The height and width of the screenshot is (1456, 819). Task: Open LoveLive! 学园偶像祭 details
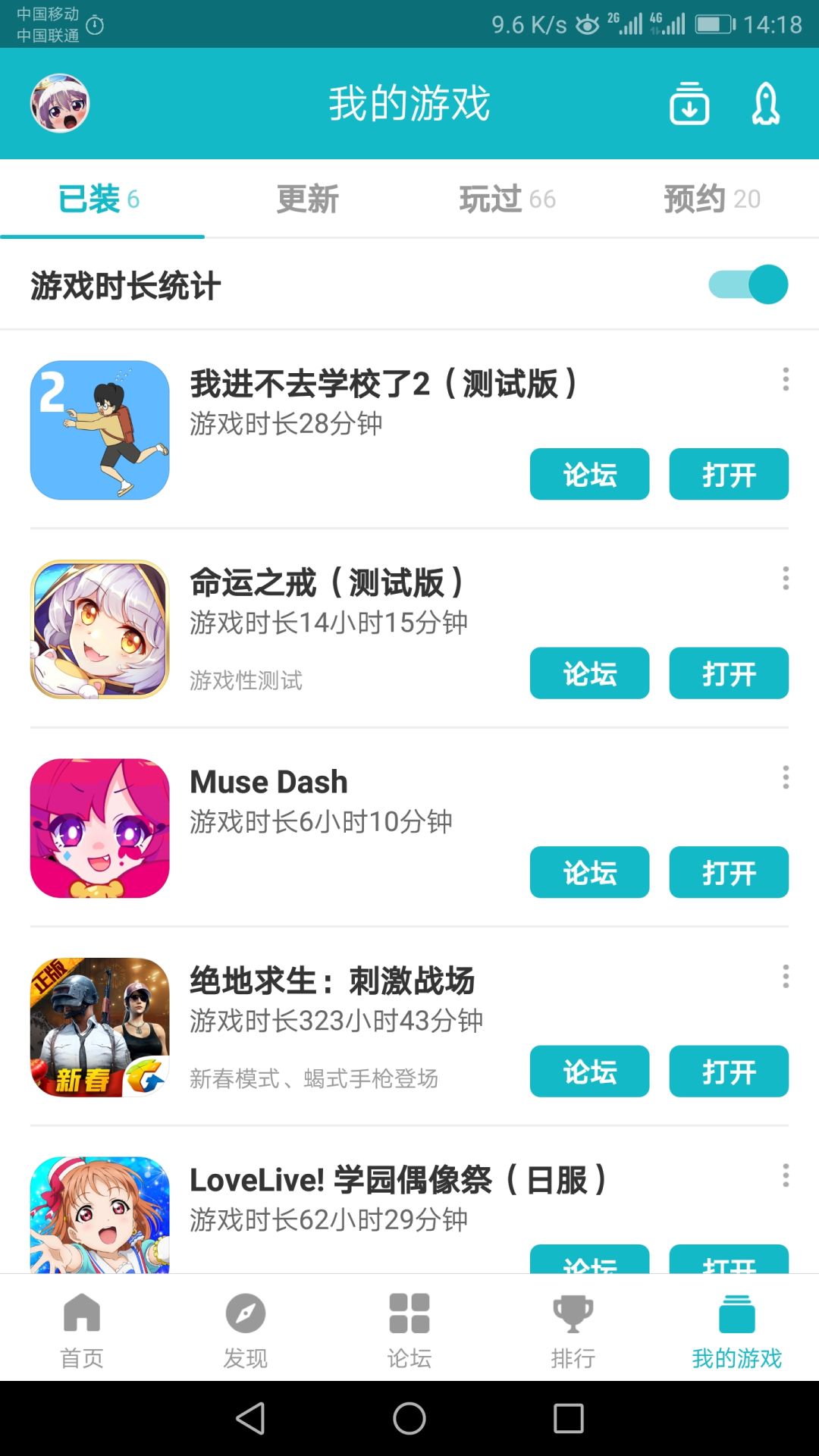click(397, 1180)
